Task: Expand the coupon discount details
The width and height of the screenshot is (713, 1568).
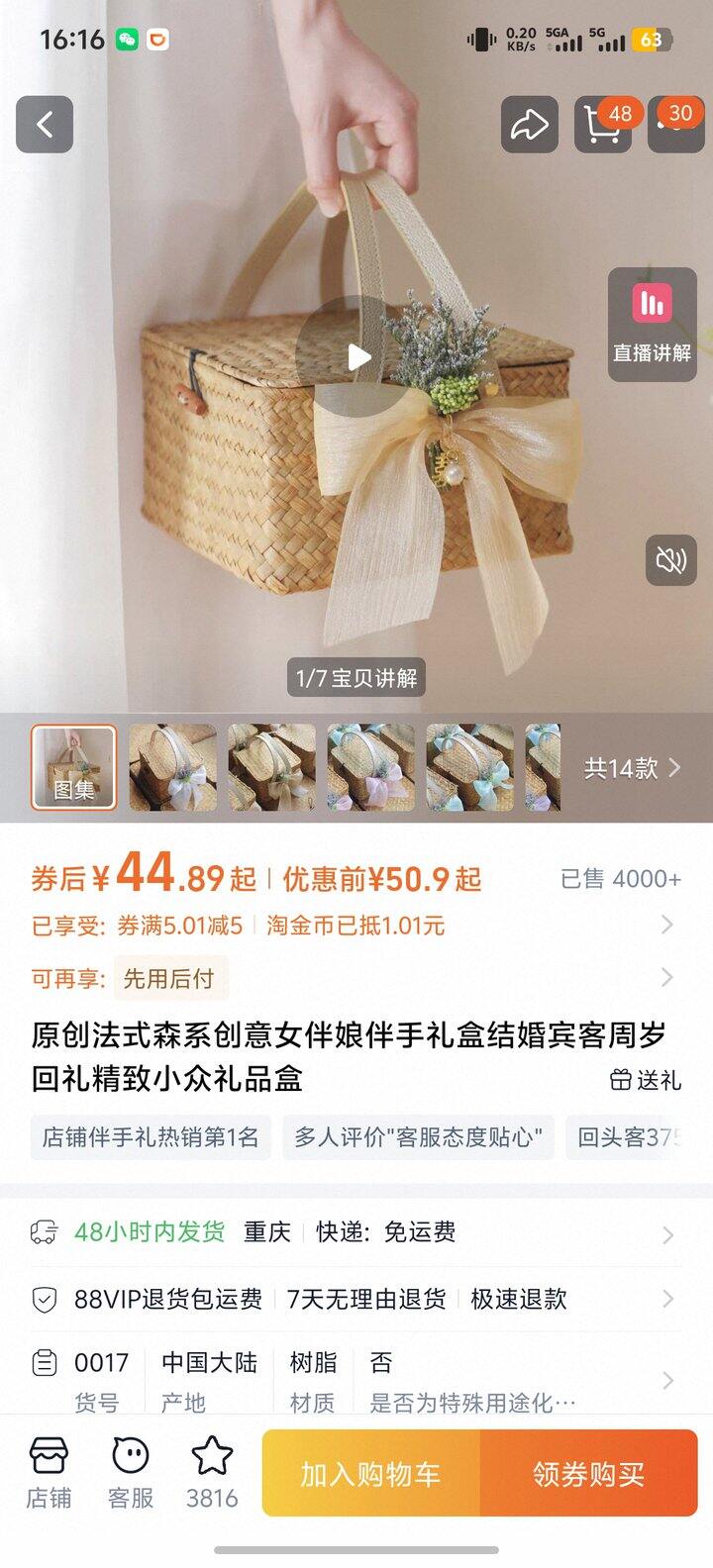Action: (666, 926)
